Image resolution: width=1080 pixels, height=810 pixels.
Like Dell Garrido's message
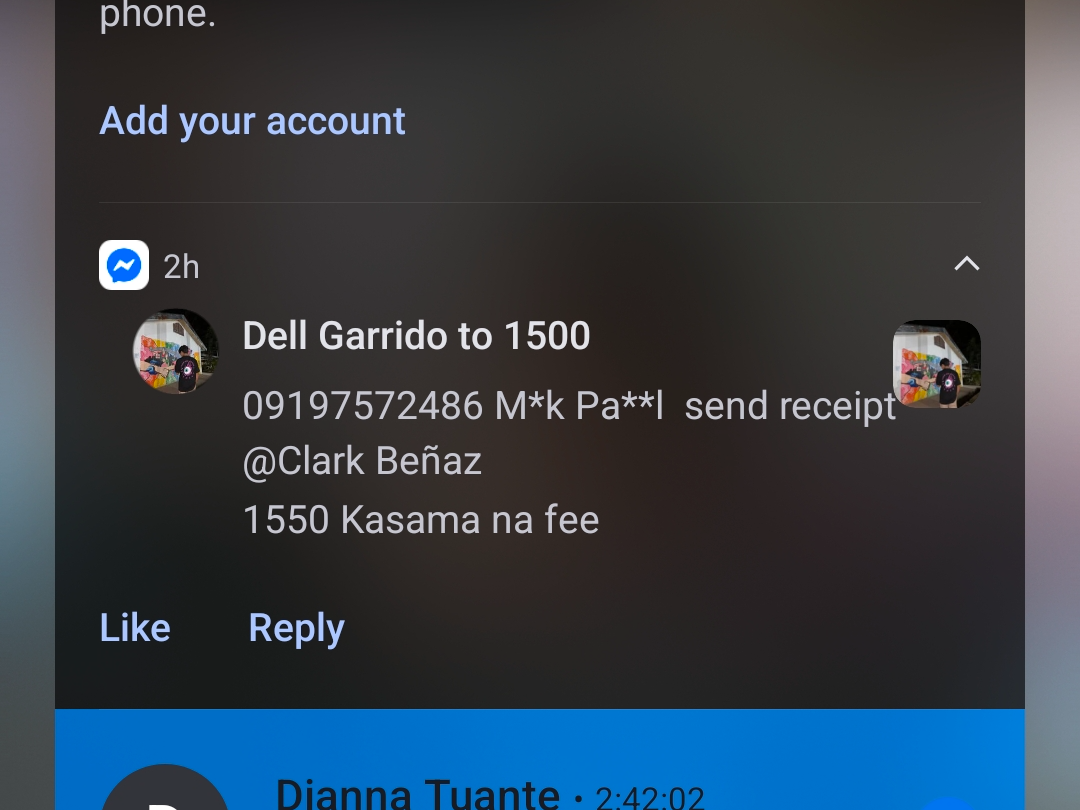[x=135, y=628]
